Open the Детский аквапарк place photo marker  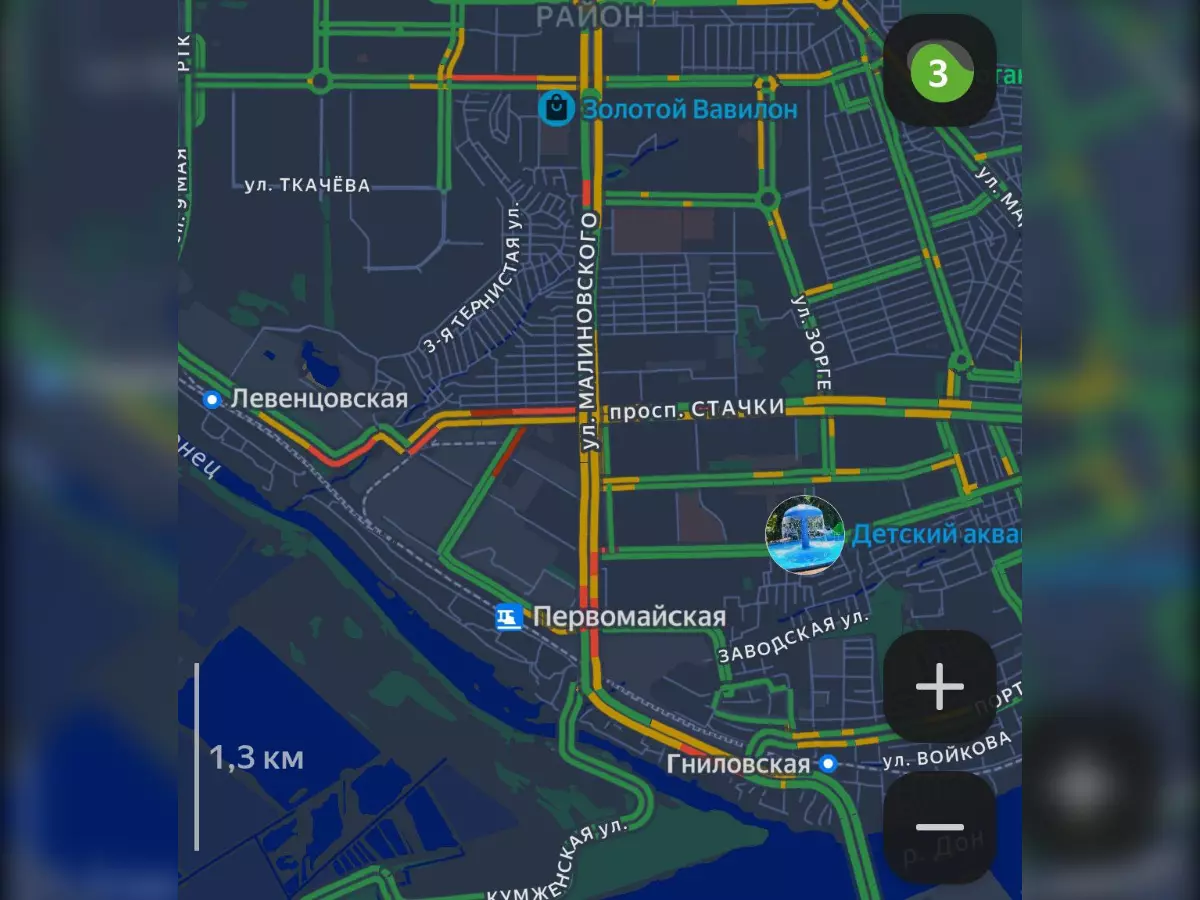pyautogui.click(x=804, y=535)
